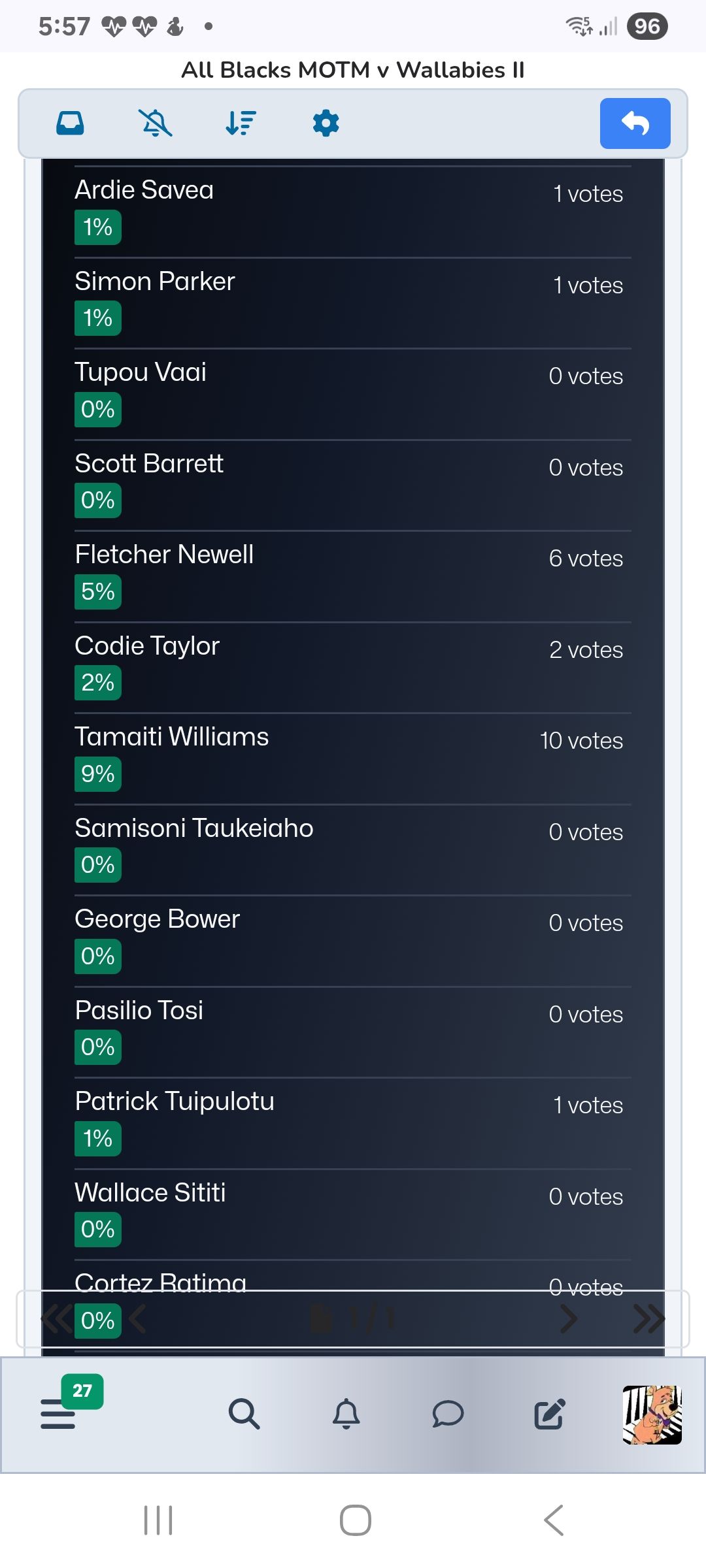This screenshot has height=1568, width=706.
Task: Tap the Android back button
Action: (553, 1520)
